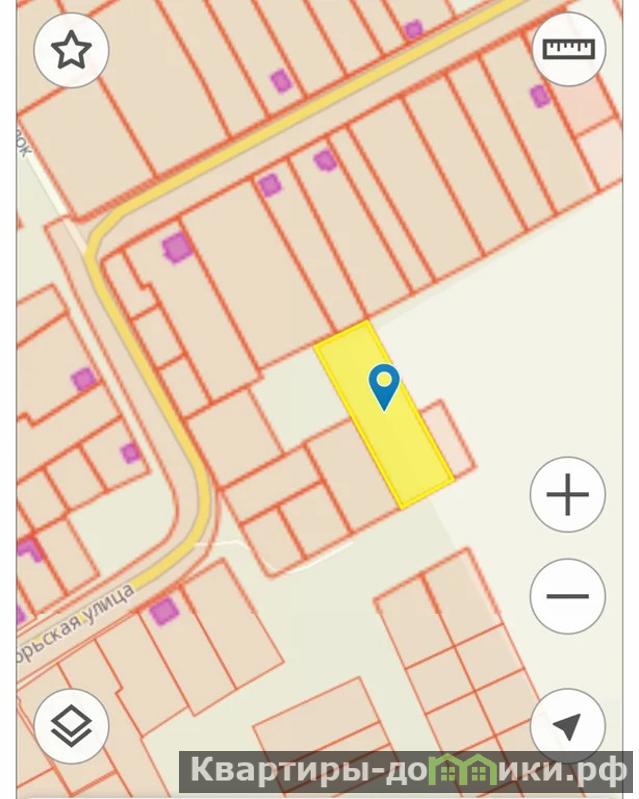Open the ruler measurement tool

568,49
